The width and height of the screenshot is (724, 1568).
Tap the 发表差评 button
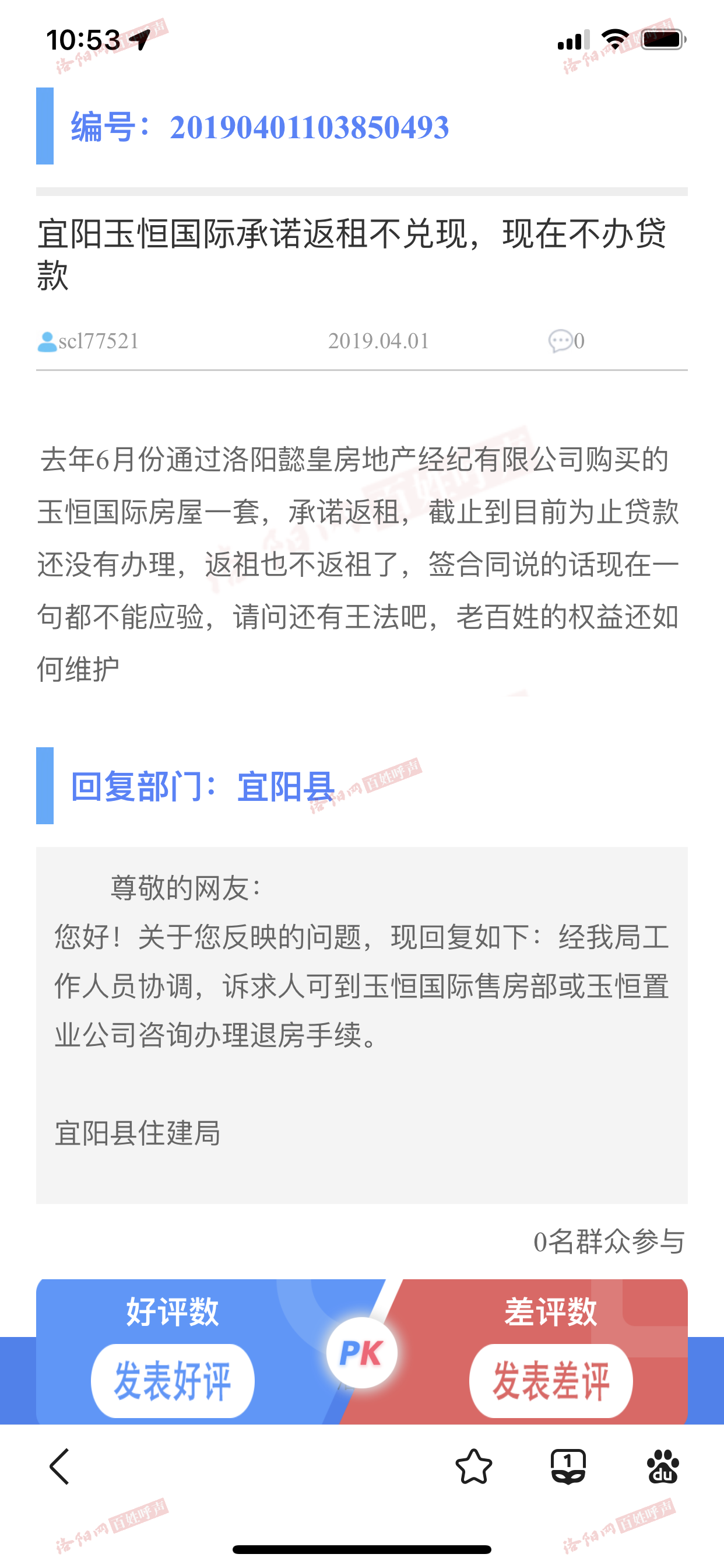(551, 1381)
